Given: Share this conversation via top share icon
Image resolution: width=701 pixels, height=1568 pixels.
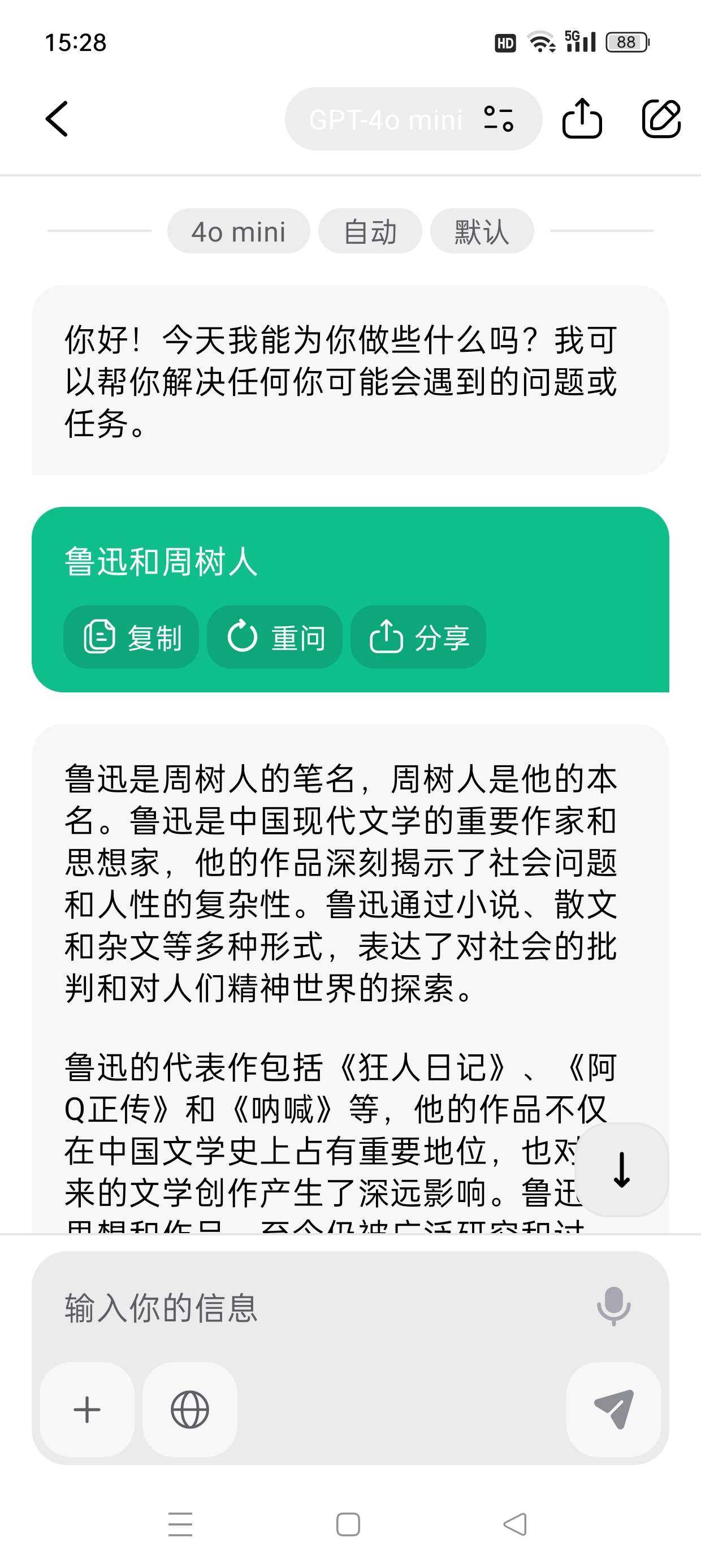Looking at the screenshot, I should (x=582, y=119).
